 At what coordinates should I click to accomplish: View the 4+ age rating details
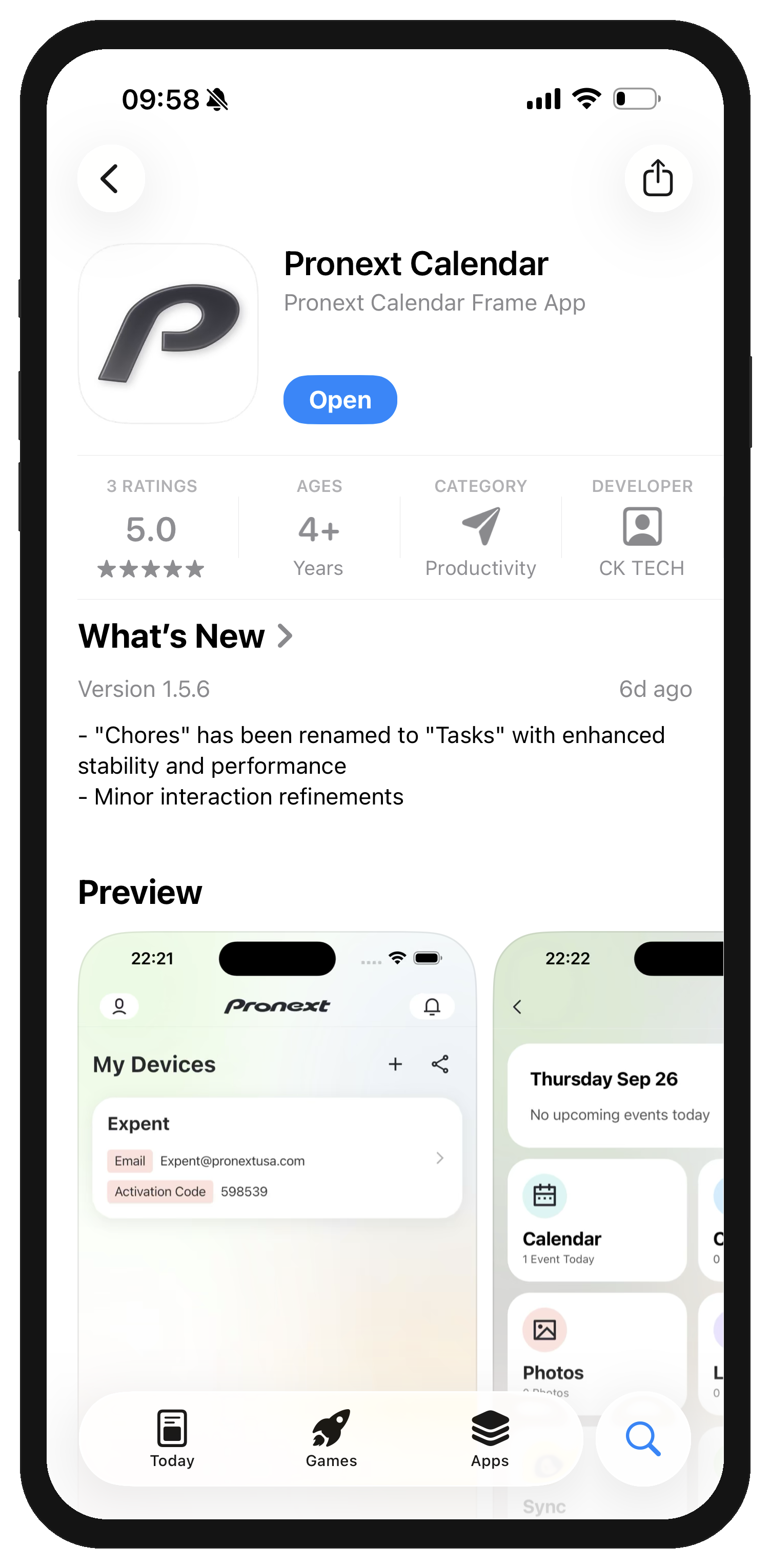318,528
